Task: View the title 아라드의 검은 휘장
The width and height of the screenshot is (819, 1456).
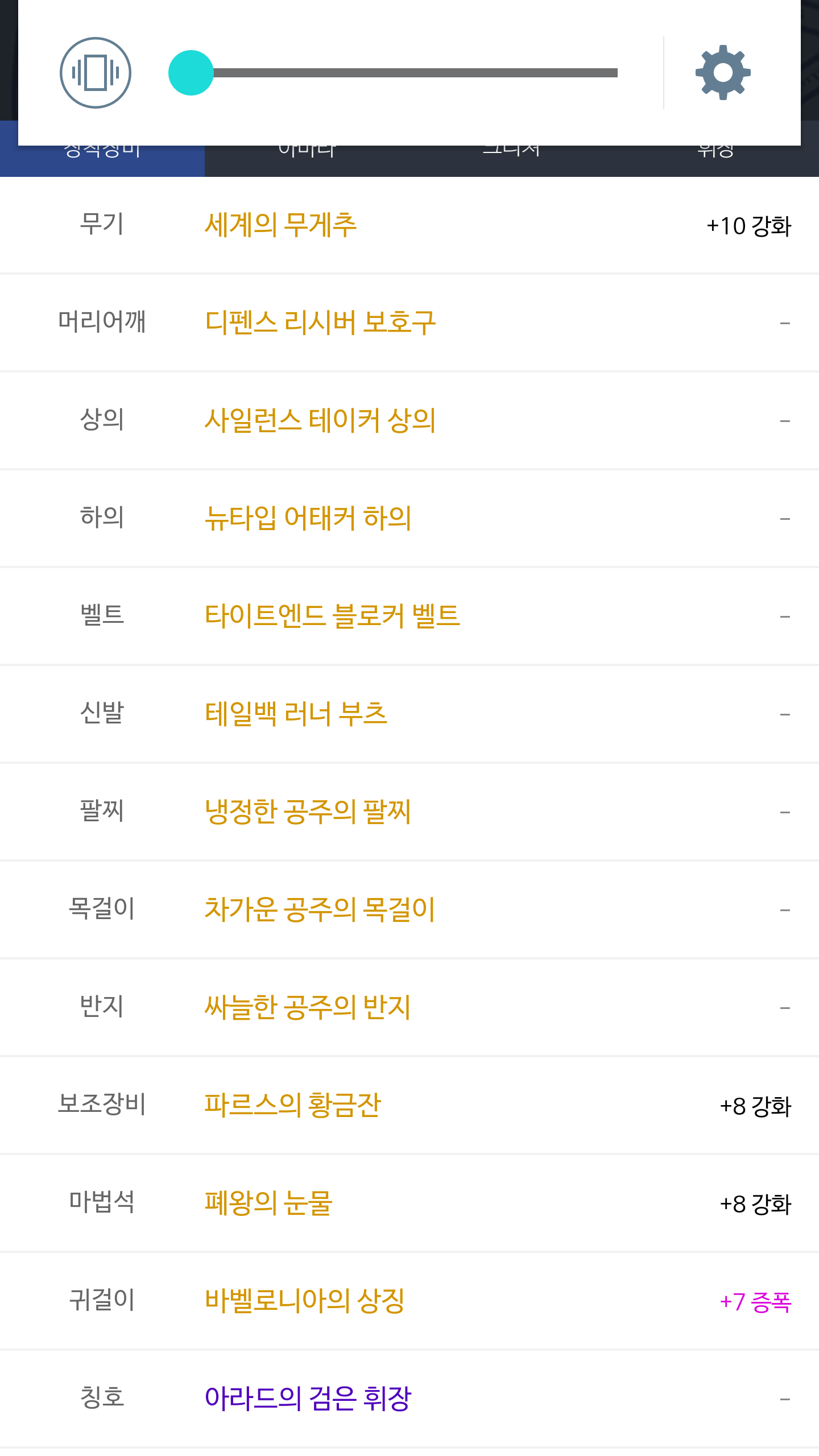Action: (x=409, y=1399)
